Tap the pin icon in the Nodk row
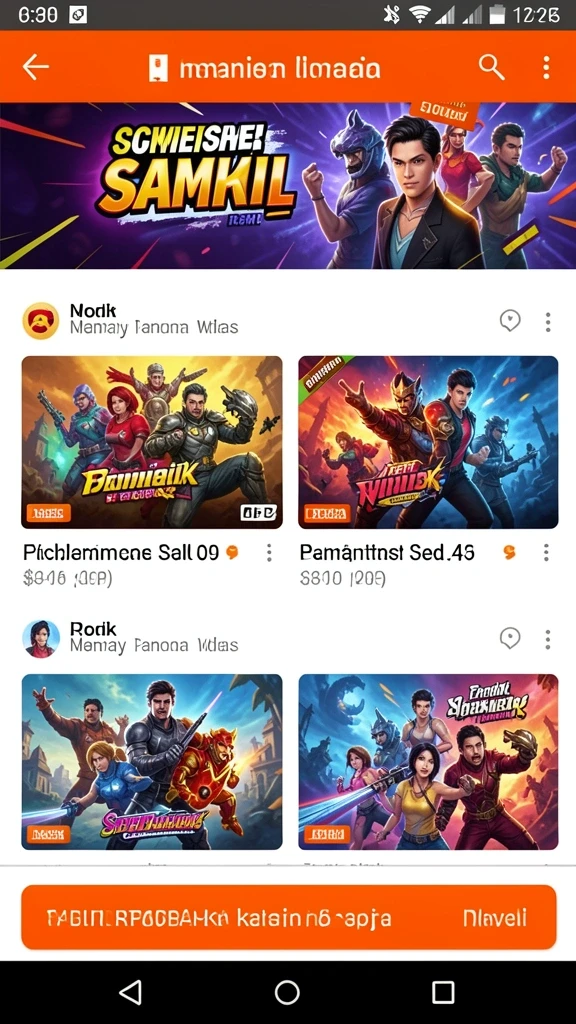 pyautogui.click(x=510, y=321)
